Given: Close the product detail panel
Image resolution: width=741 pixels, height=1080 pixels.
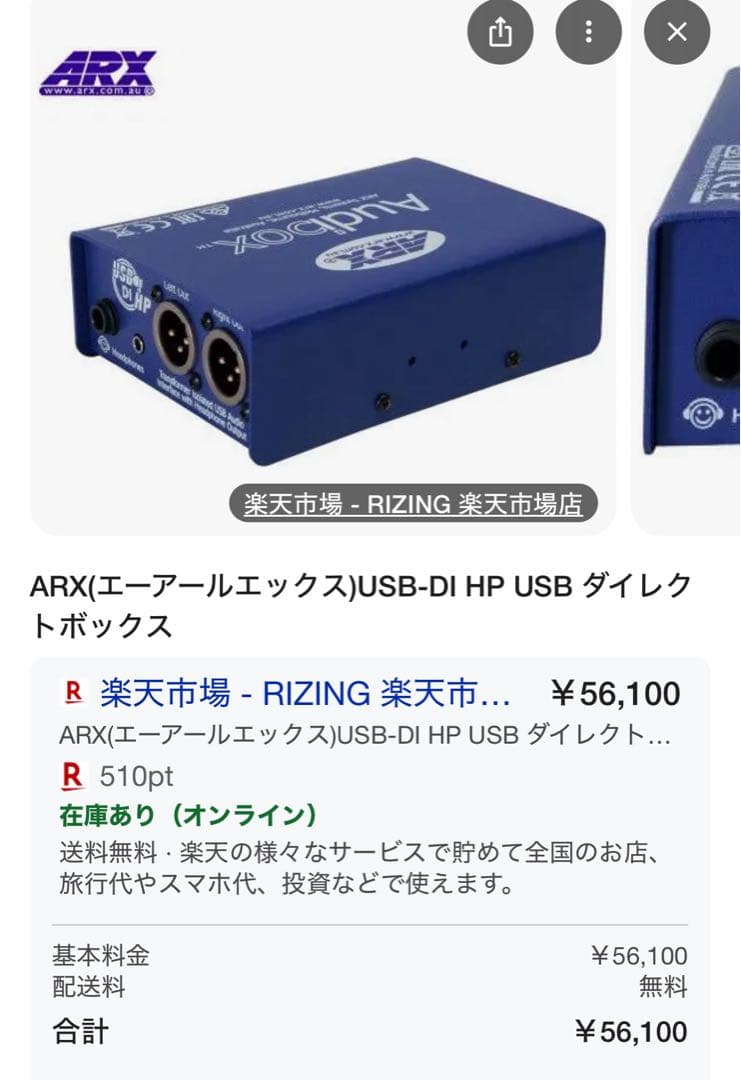Looking at the screenshot, I should click(x=677, y=32).
